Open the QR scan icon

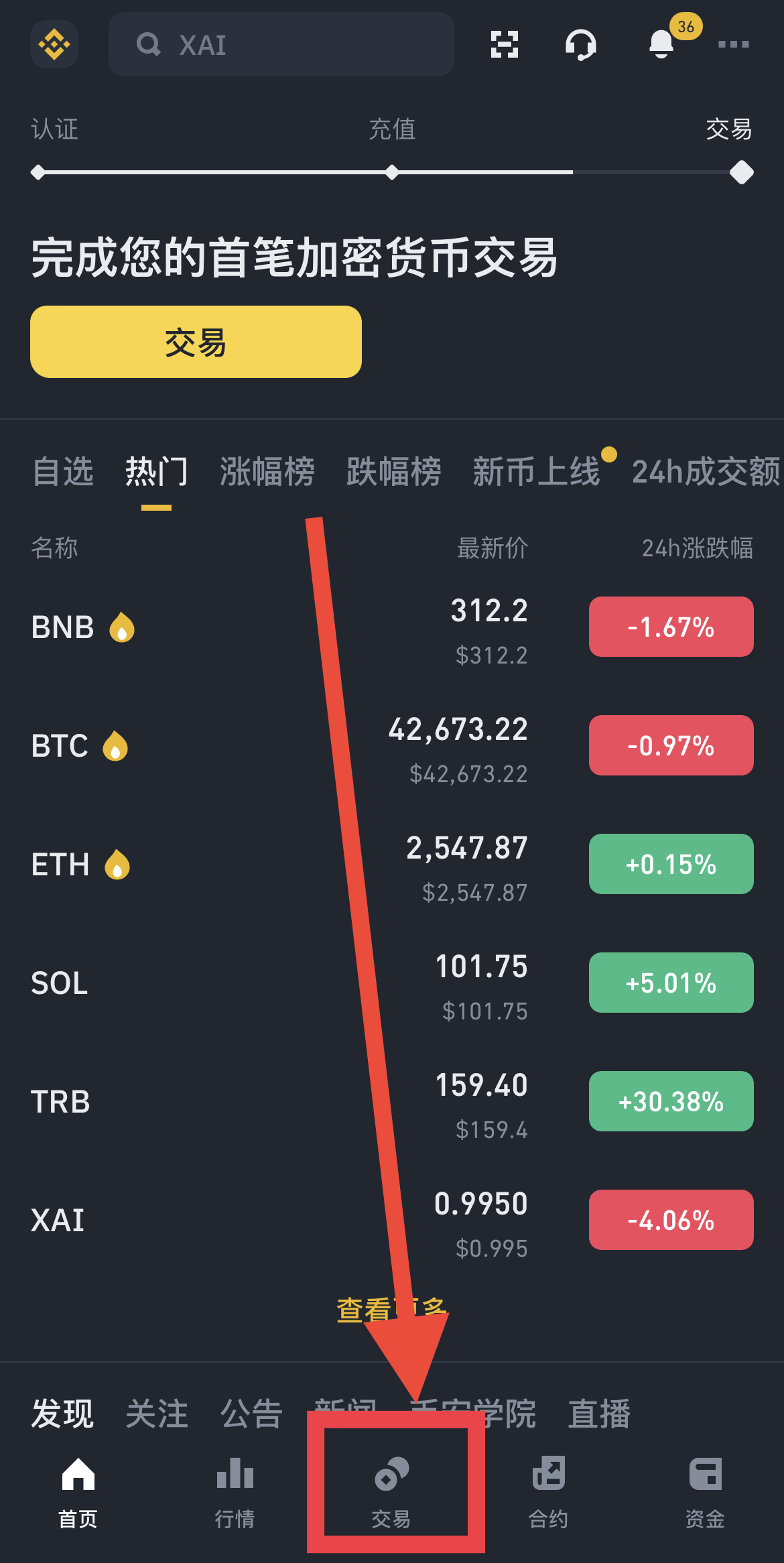[504, 44]
